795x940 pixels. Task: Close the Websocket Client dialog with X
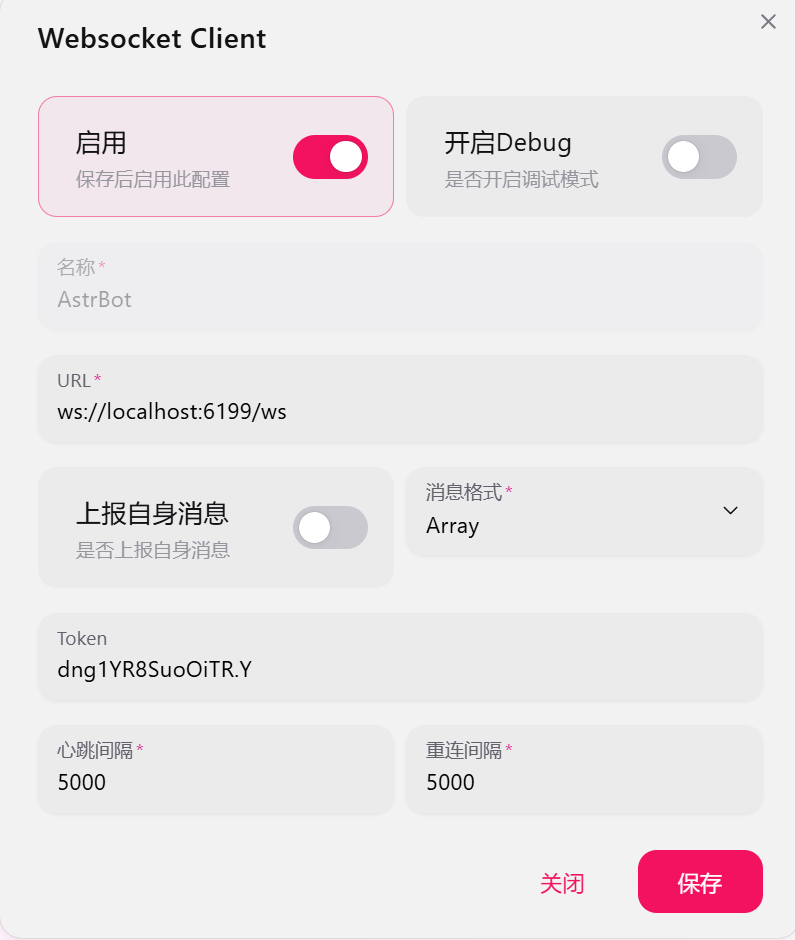pos(768,22)
